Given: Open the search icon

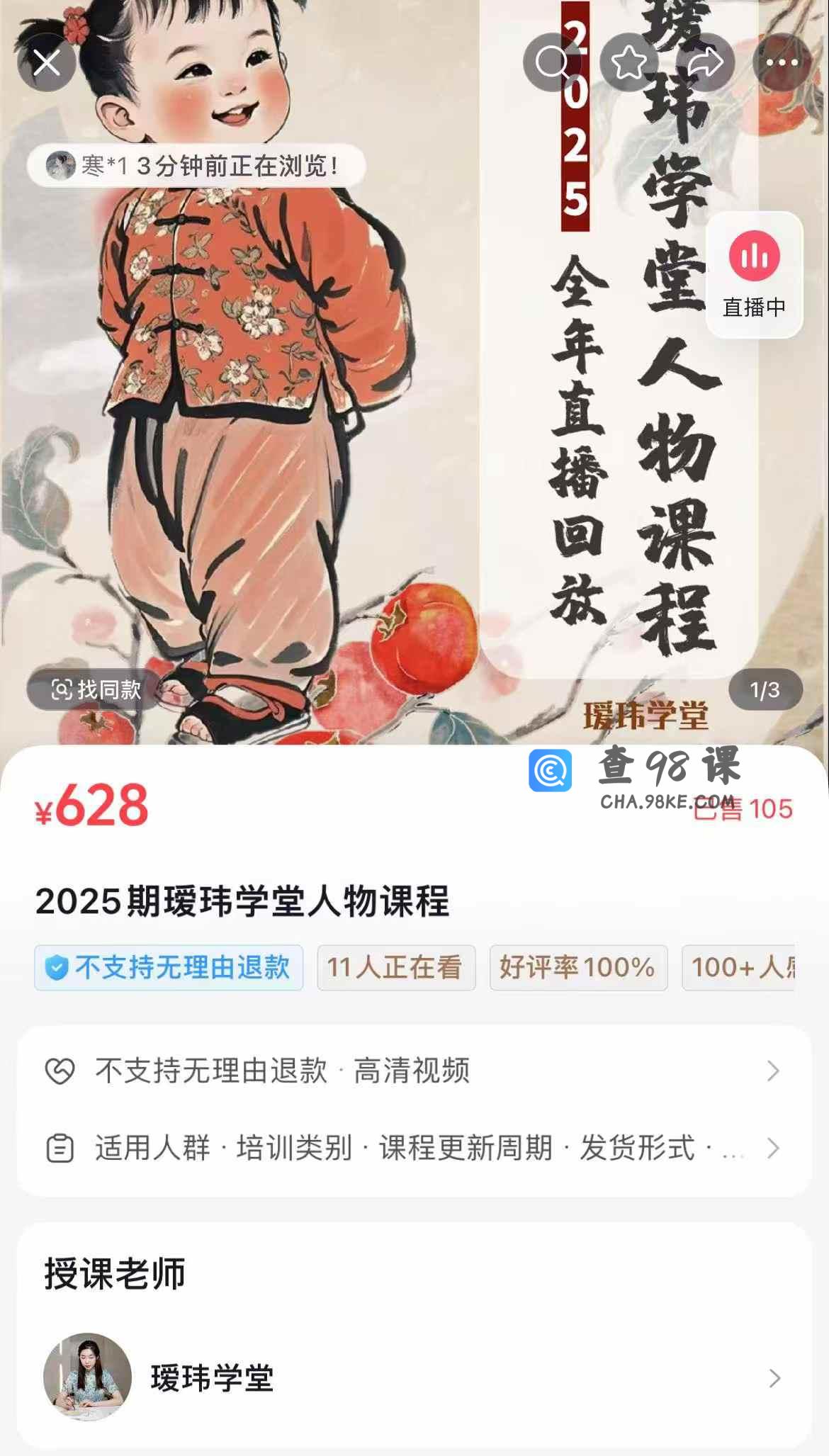Looking at the screenshot, I should 553,62.
